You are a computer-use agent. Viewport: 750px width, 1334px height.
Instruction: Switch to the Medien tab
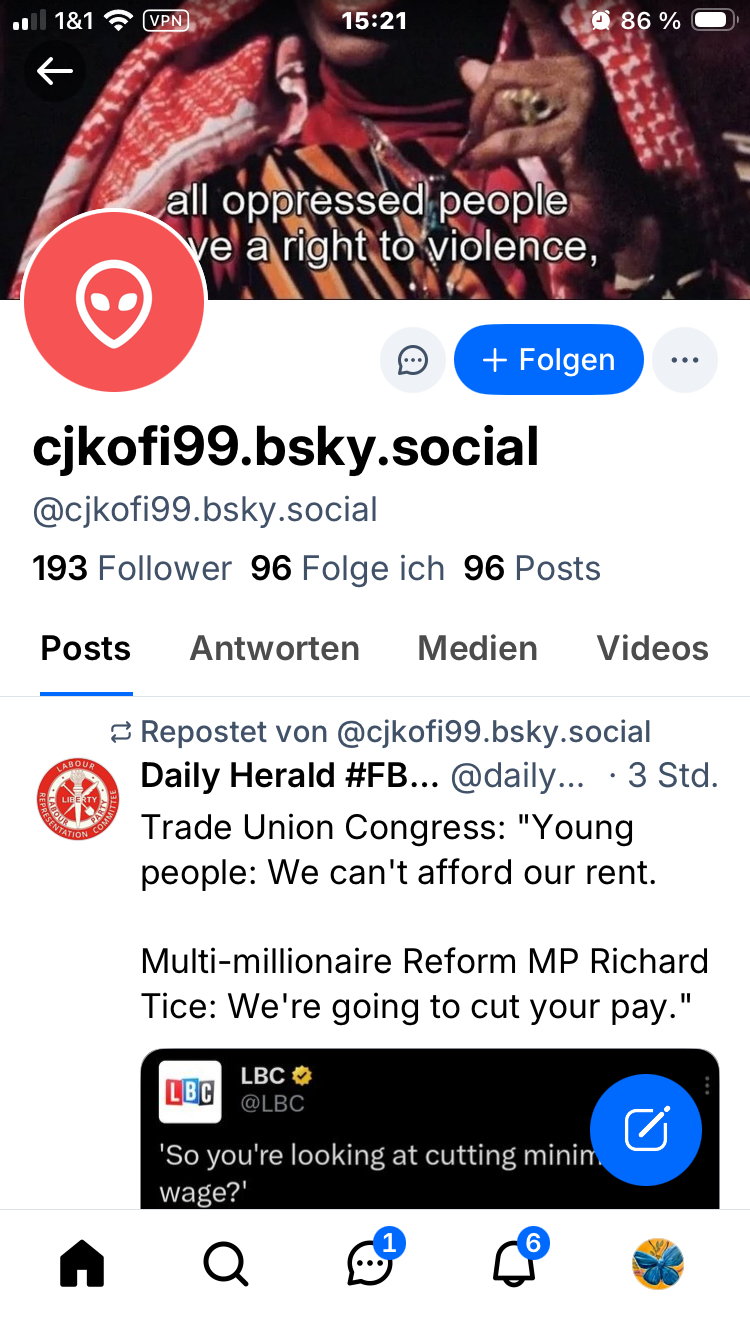[x=477, y=648]
